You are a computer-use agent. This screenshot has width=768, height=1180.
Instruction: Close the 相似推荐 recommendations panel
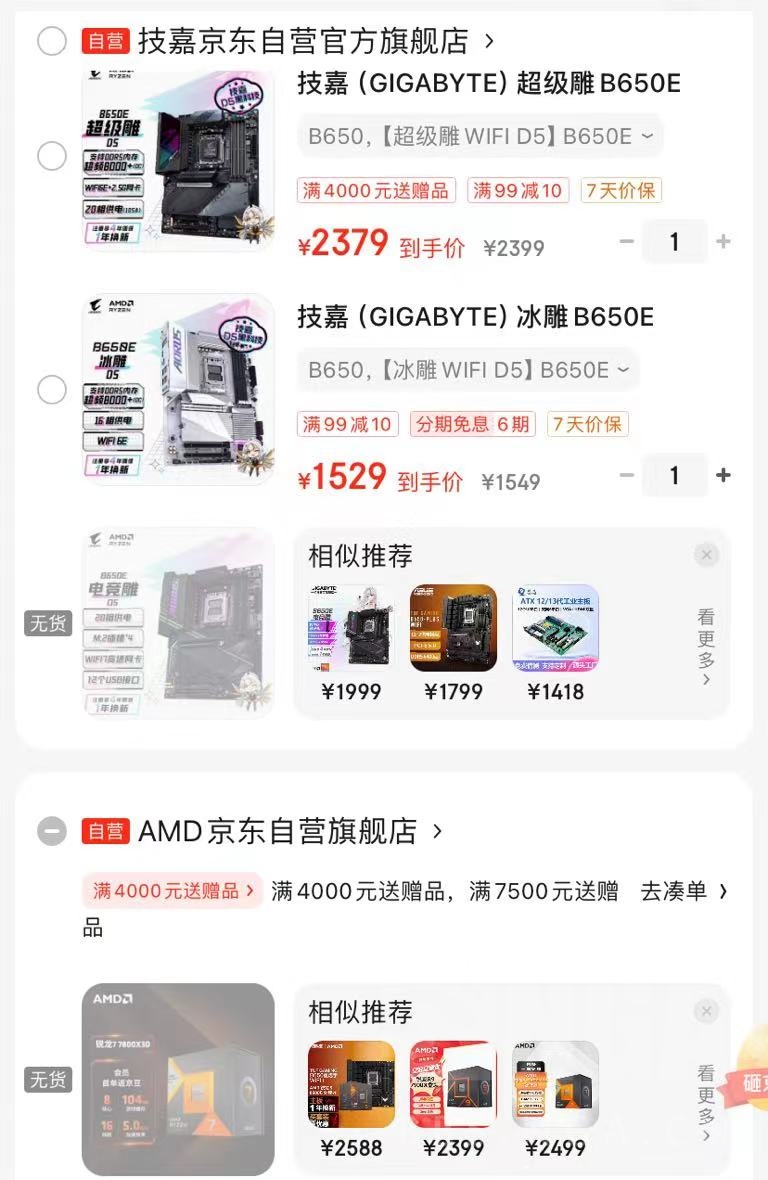coord(707,554)
